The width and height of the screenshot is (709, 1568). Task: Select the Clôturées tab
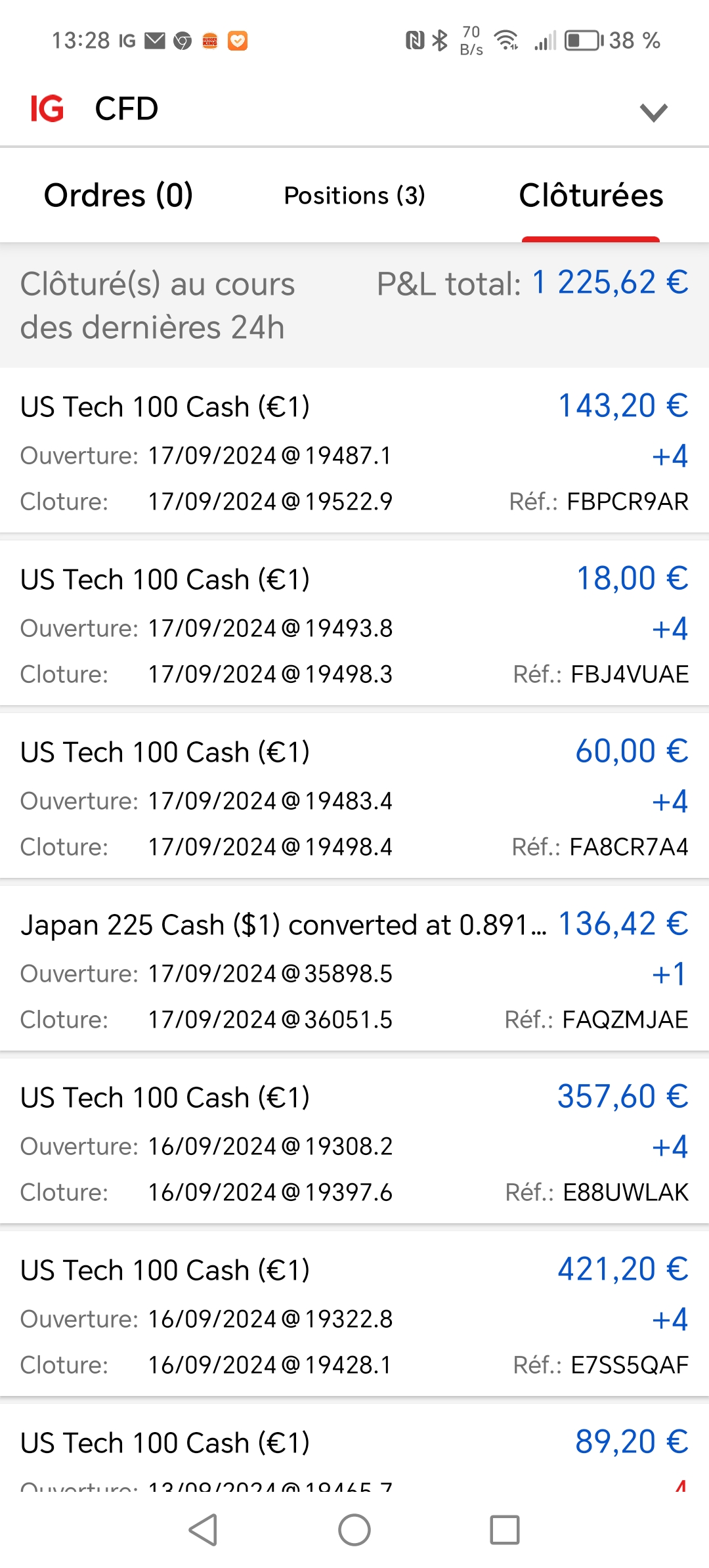(x=591, y=196)
